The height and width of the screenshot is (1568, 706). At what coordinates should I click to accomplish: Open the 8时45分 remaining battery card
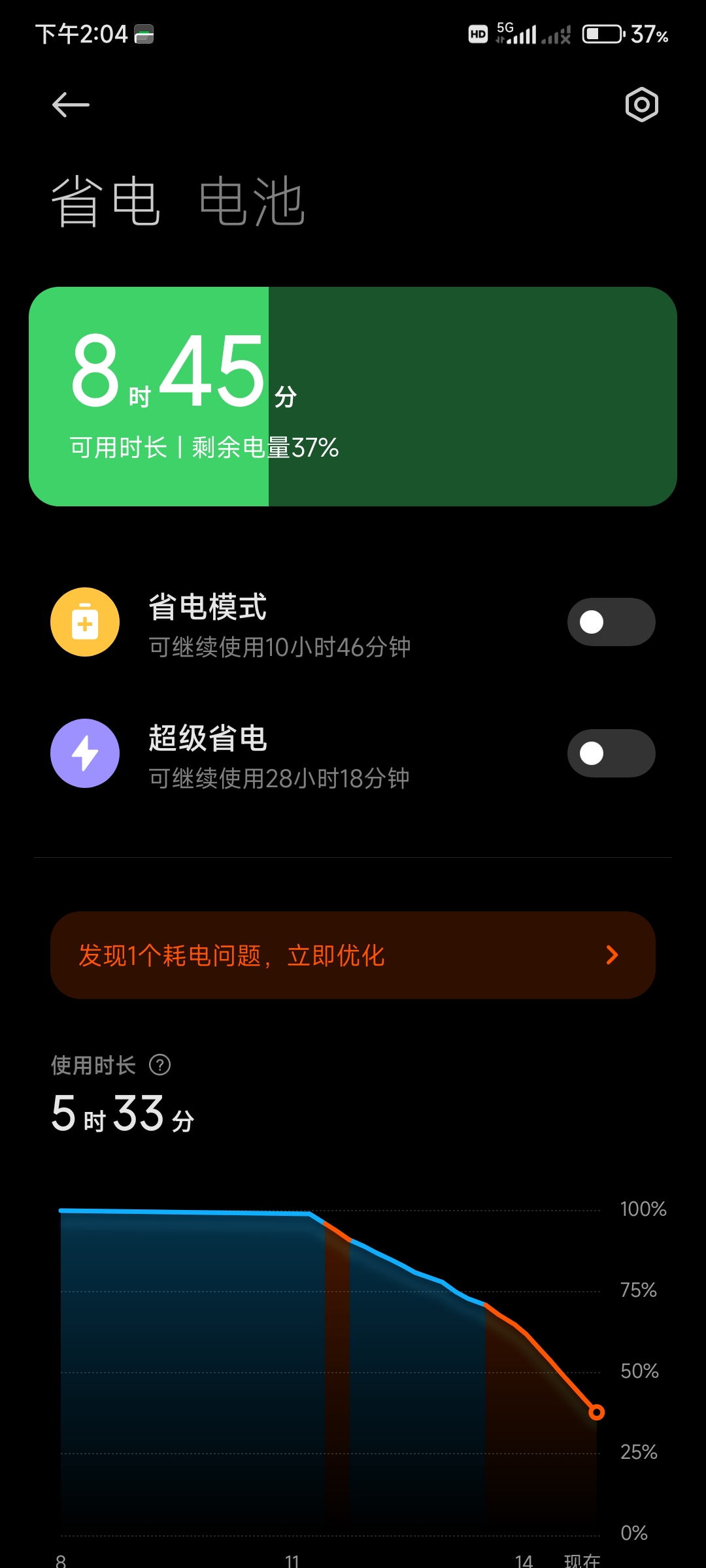pos(353,397)
